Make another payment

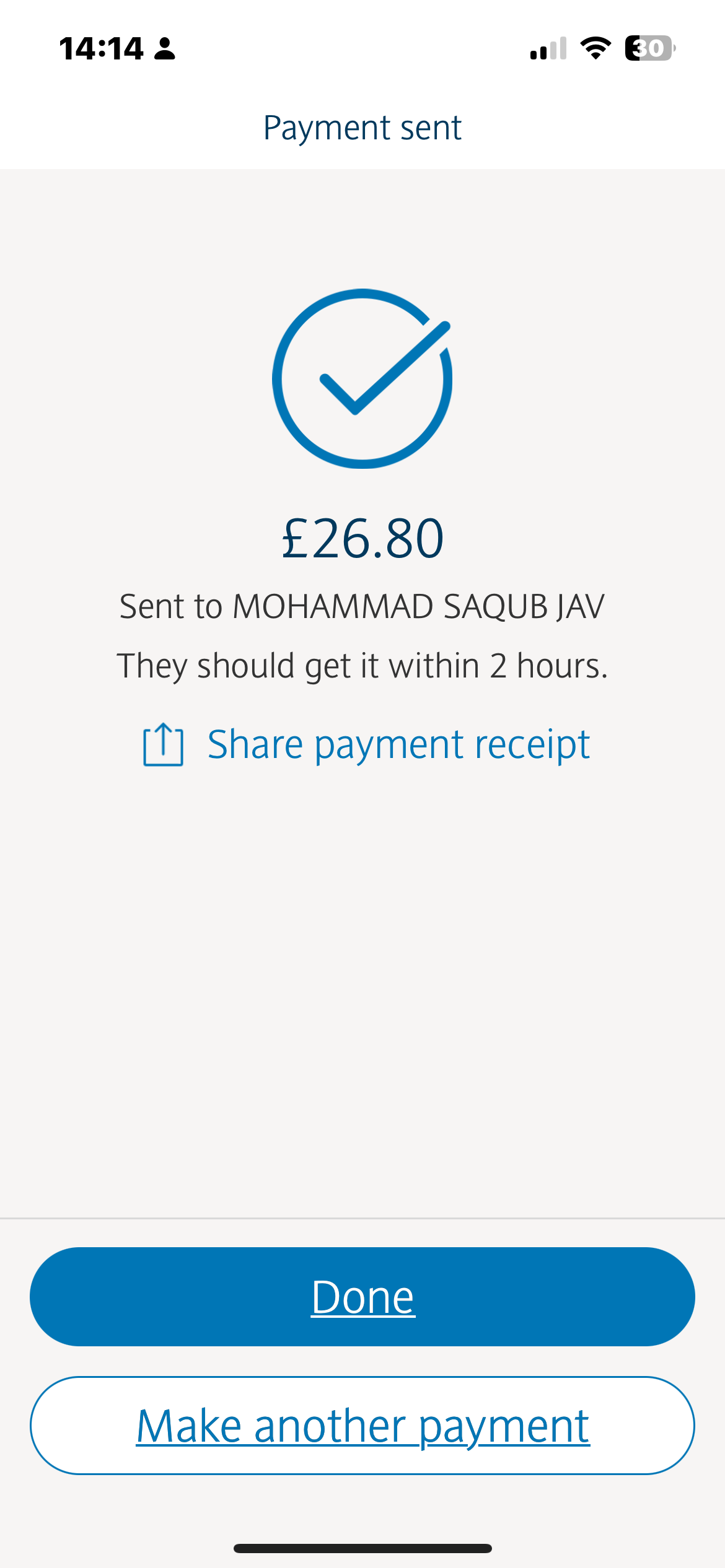pyautogui.click(x=362, y=1426)
